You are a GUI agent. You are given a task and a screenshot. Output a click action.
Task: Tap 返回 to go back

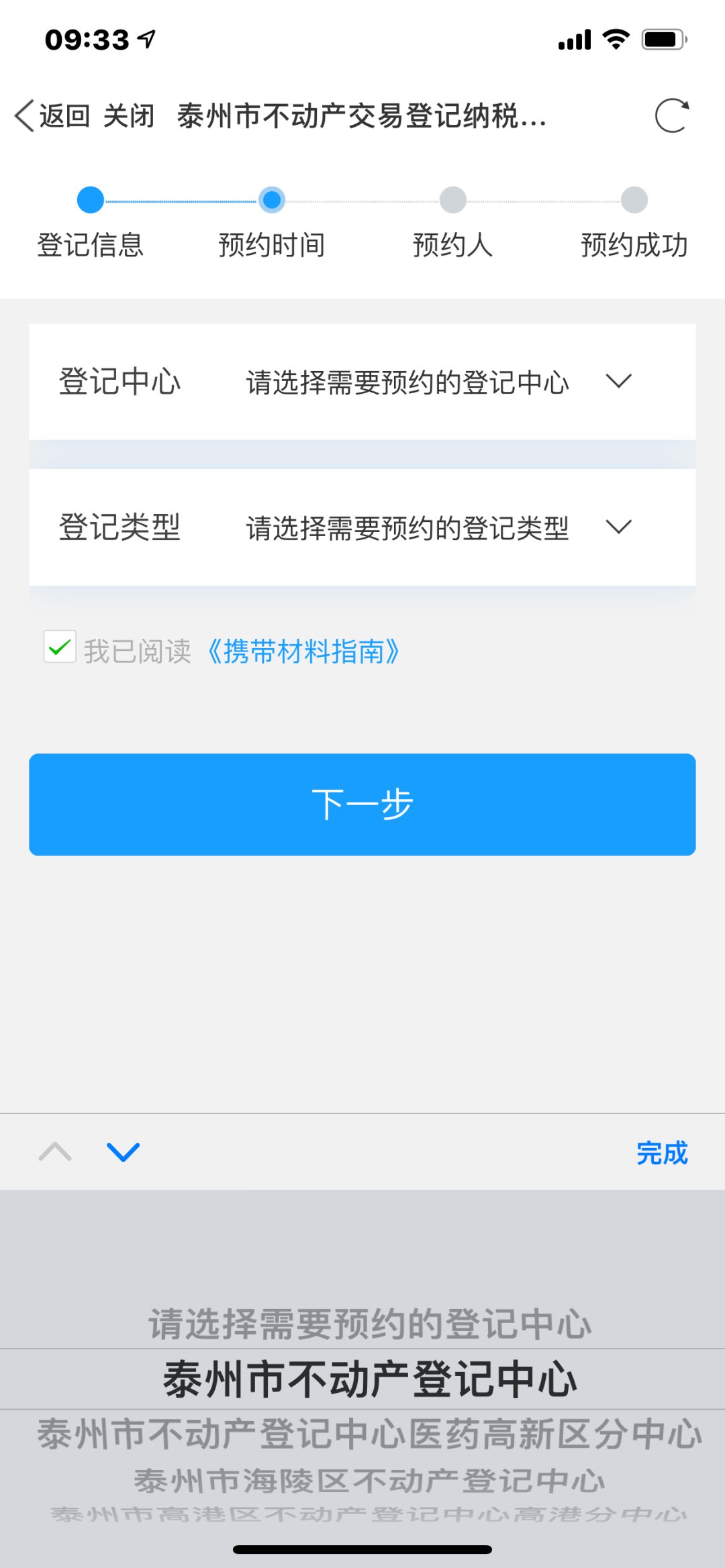point(52,116)
